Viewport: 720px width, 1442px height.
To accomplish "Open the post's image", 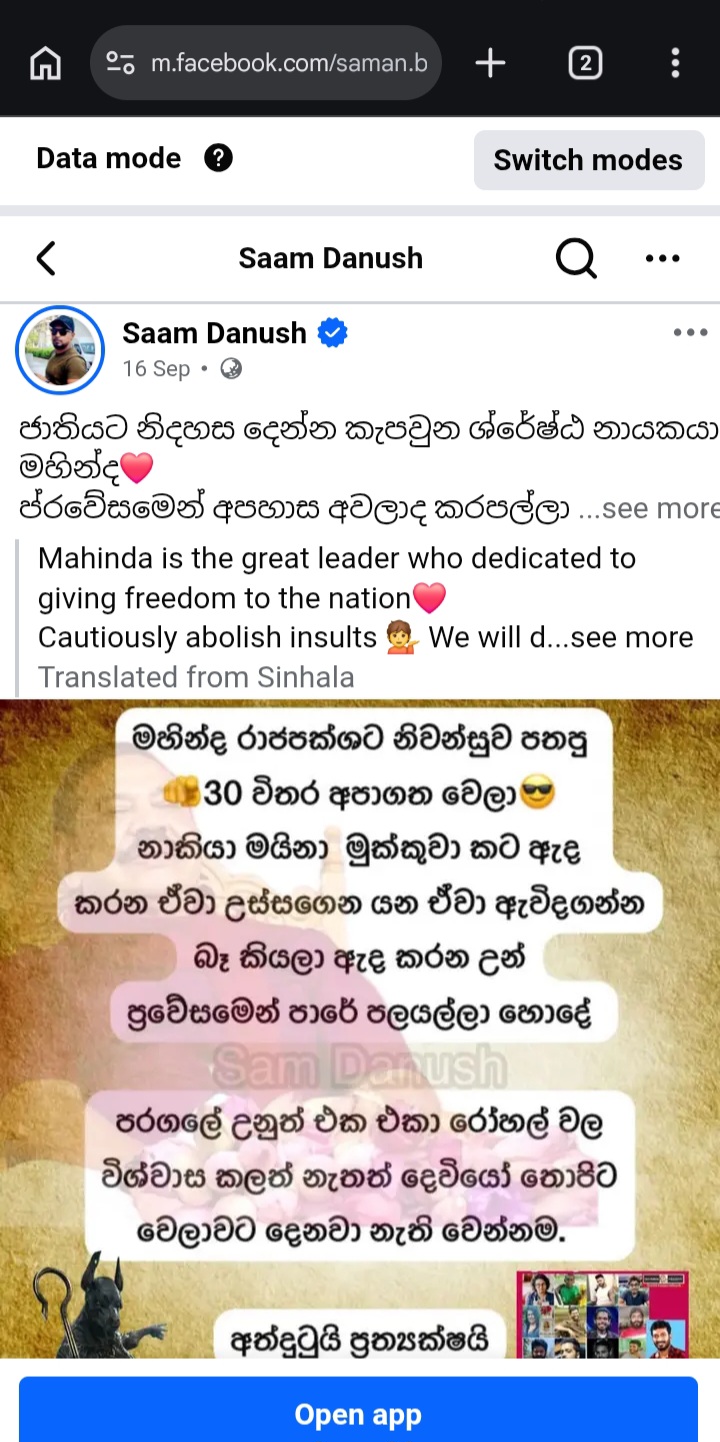I will point(360,1028).
